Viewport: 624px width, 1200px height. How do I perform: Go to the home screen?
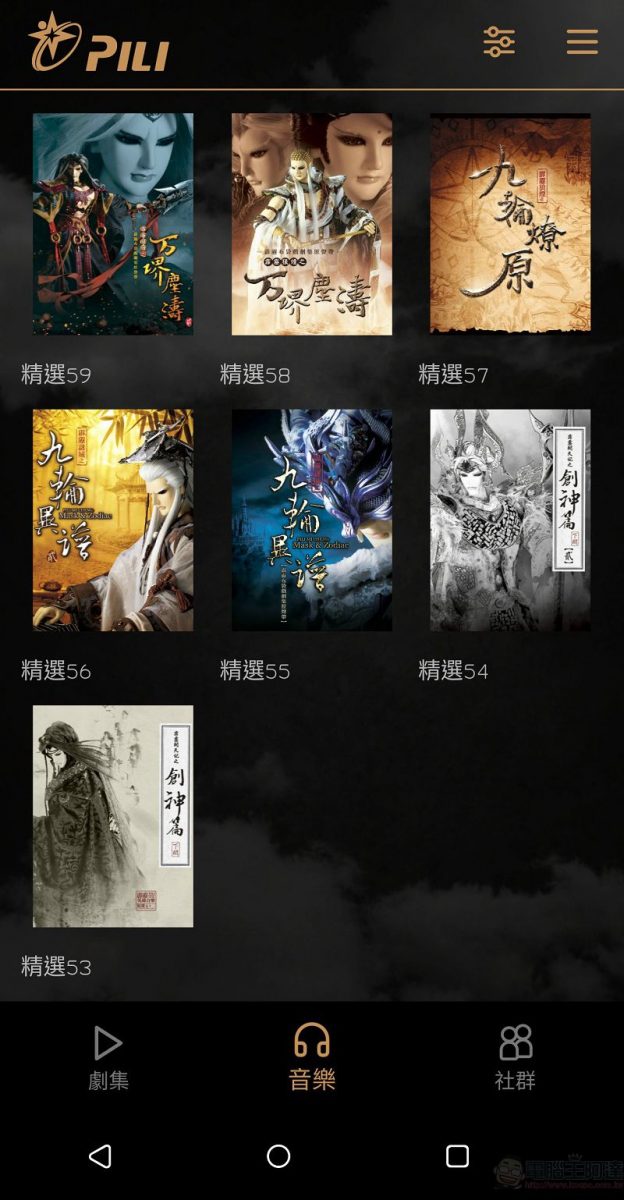pos(279,1156)
